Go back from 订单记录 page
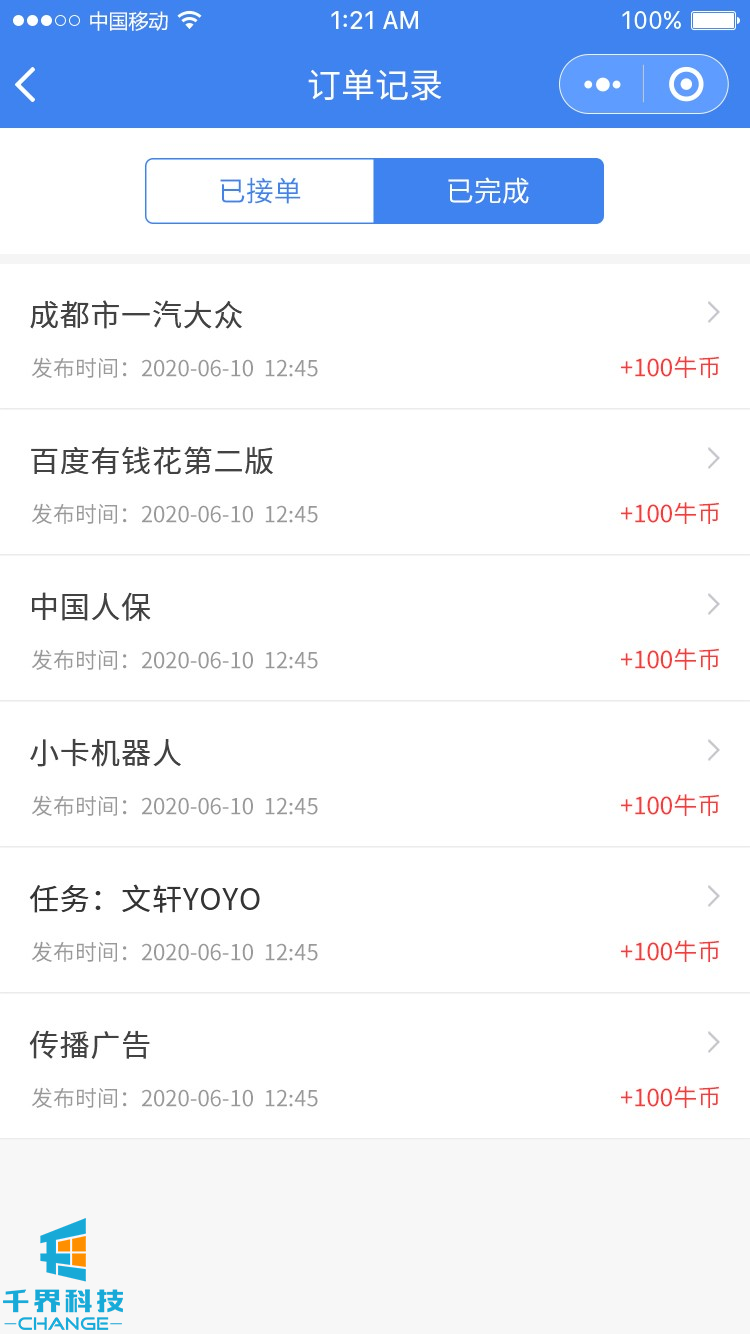 (x=27, y=85)
